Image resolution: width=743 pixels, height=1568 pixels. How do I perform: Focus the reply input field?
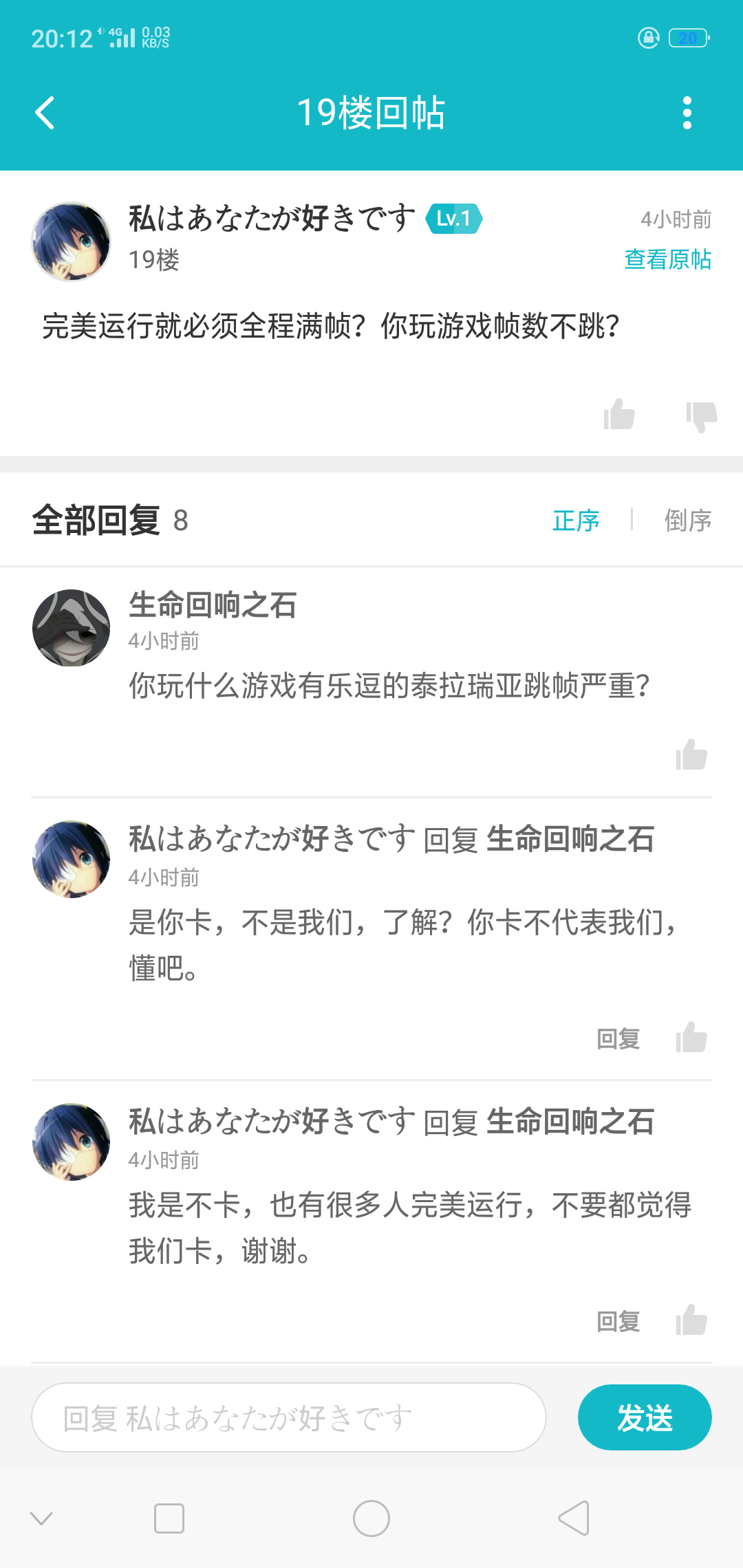pos(289,1417)
